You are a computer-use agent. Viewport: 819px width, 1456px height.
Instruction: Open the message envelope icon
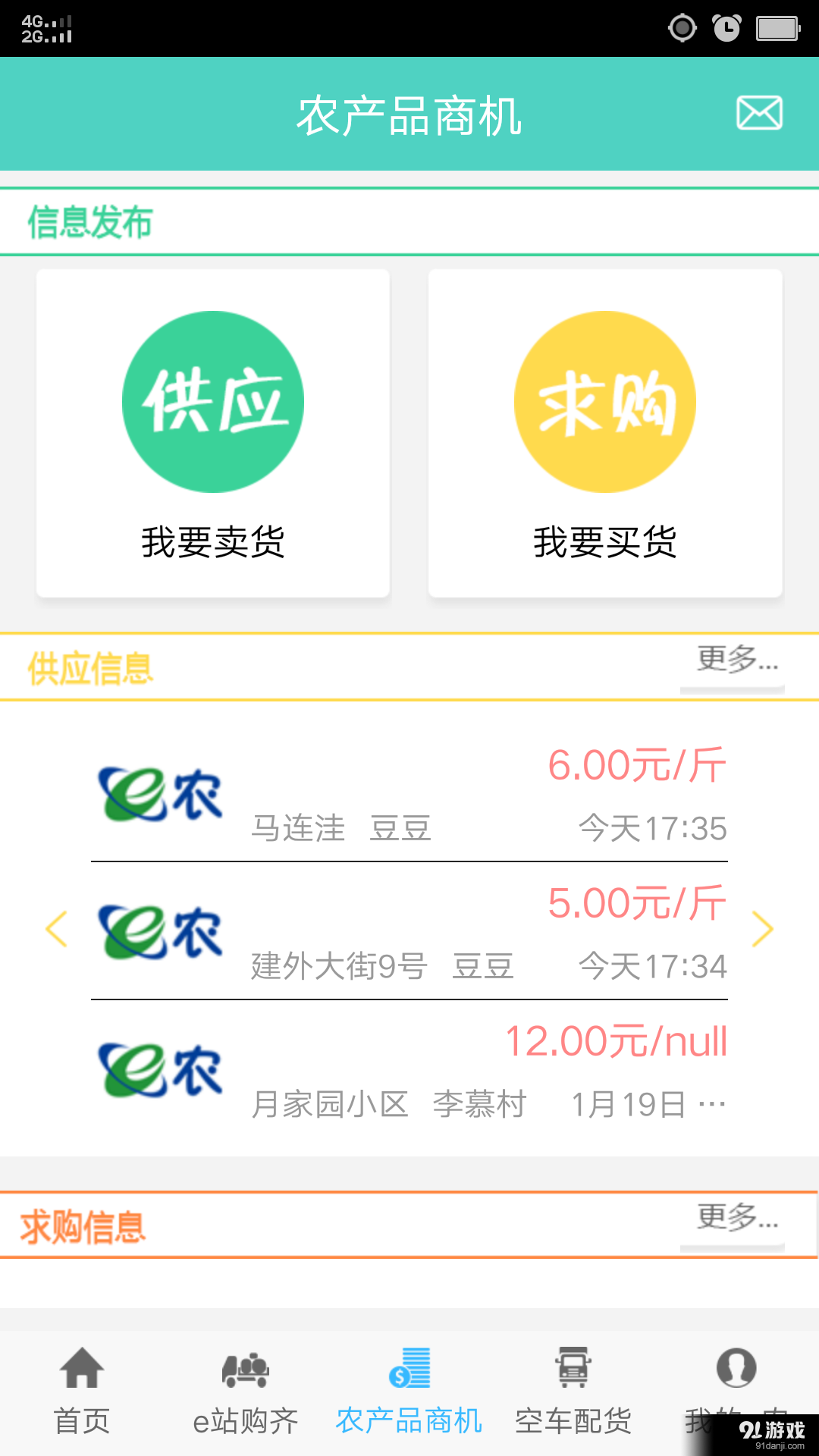point(759,111)
